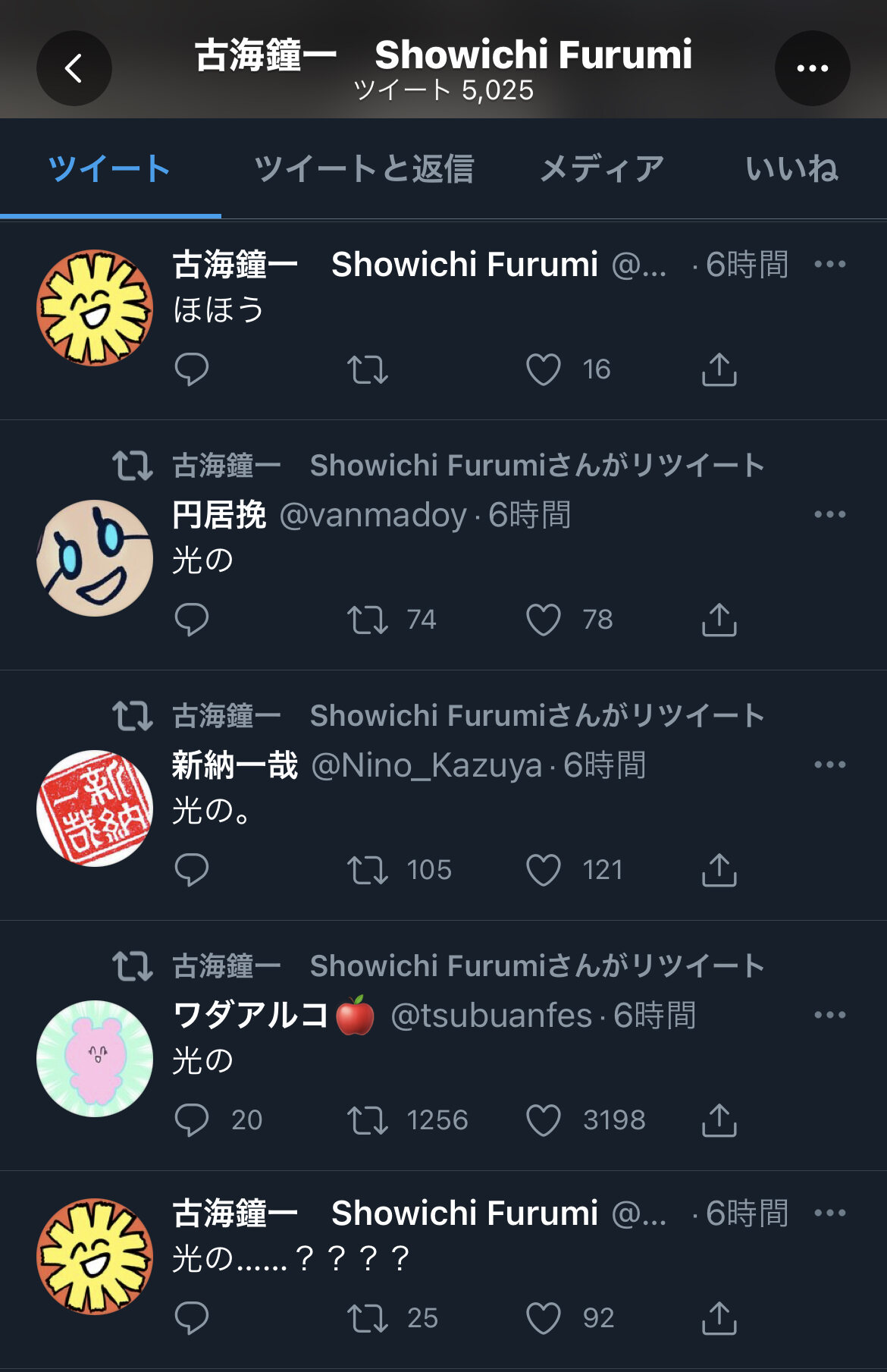Open the いいね tab
The width and height of the screenshot is (887, 1372).
coord(791,168)
